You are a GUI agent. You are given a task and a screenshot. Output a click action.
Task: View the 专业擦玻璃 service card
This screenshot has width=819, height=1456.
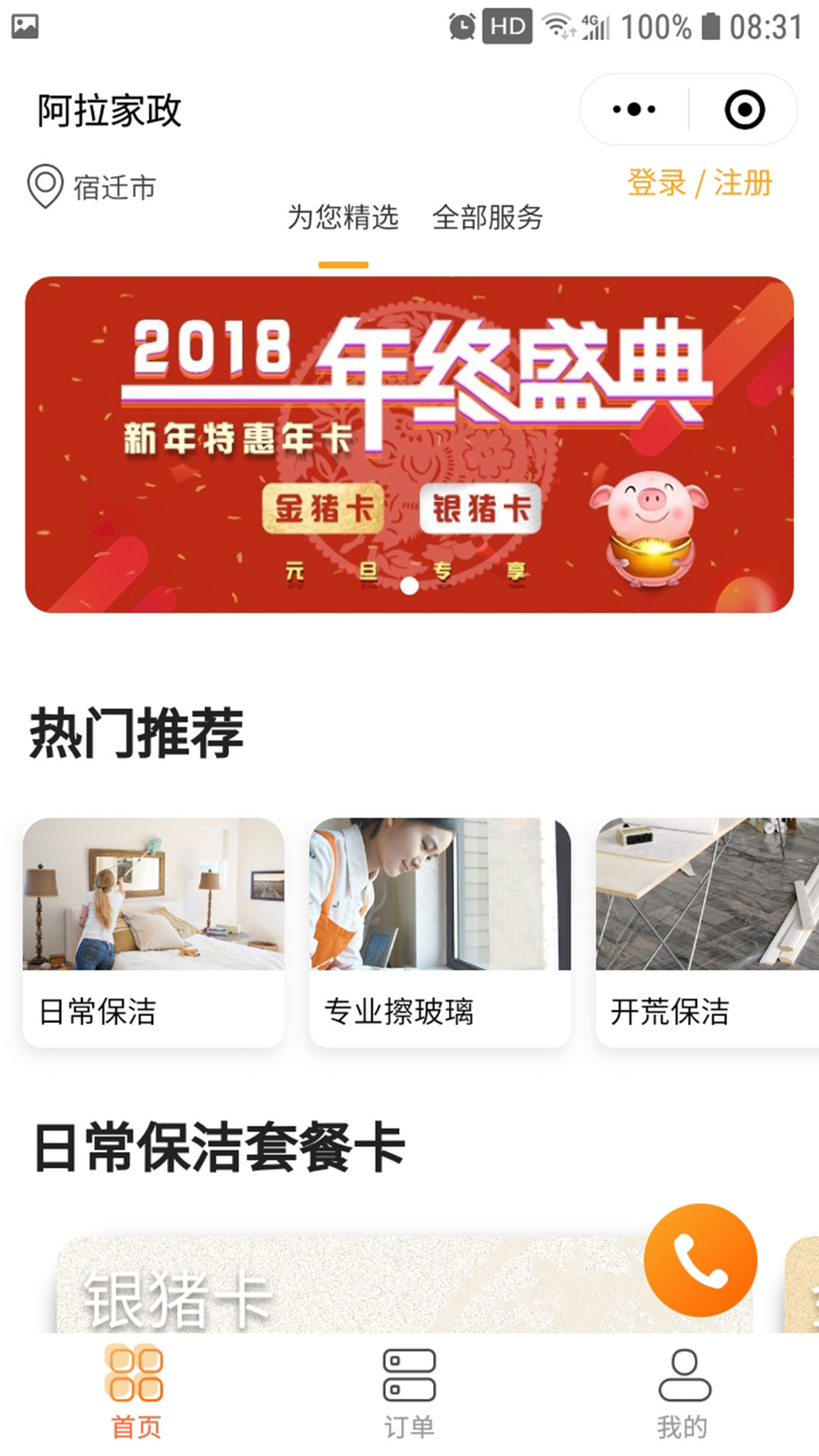click(x=440, y=932)
